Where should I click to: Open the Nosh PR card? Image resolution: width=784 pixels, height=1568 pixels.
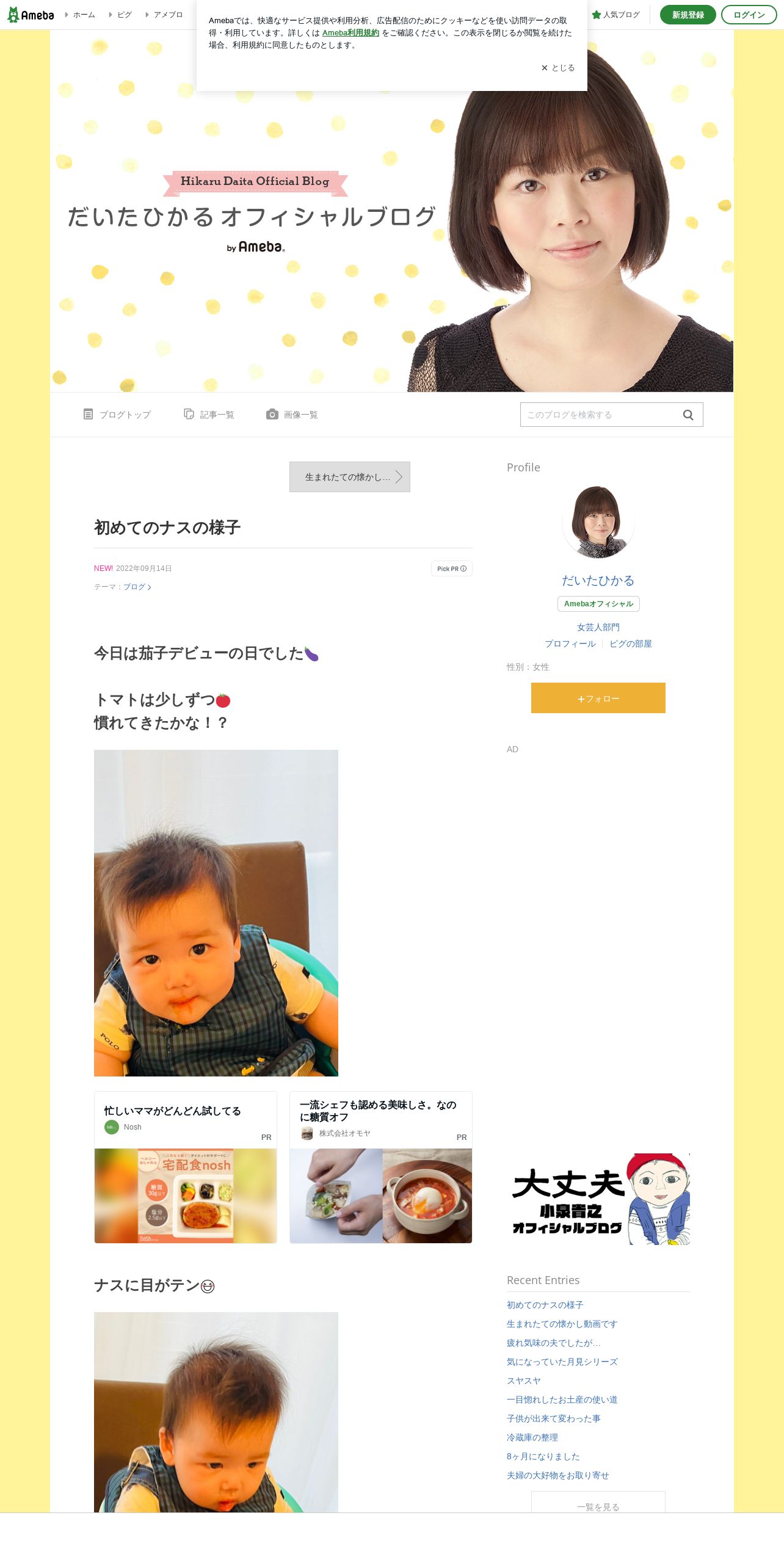click(x=186, y=1167)
